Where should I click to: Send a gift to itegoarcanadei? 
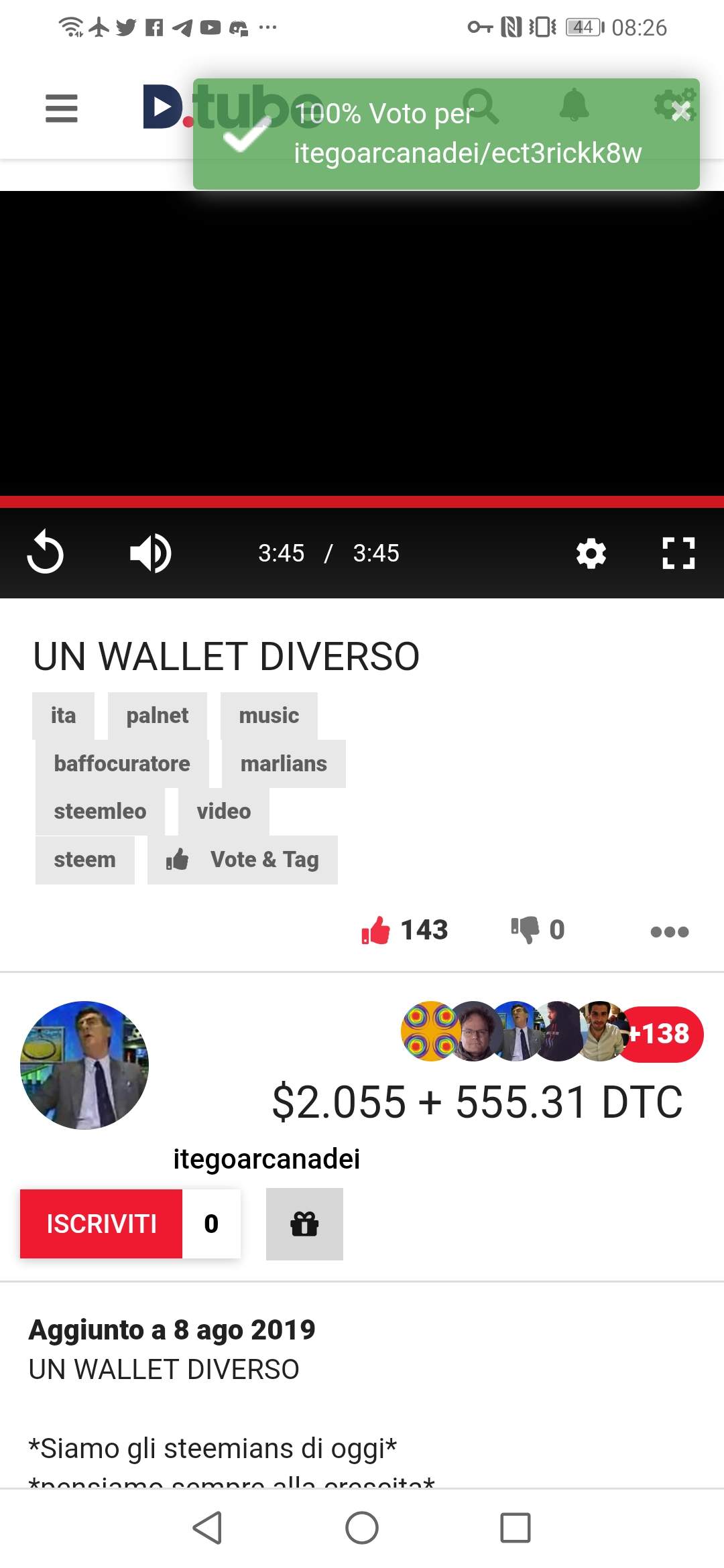coord(304,1224)
